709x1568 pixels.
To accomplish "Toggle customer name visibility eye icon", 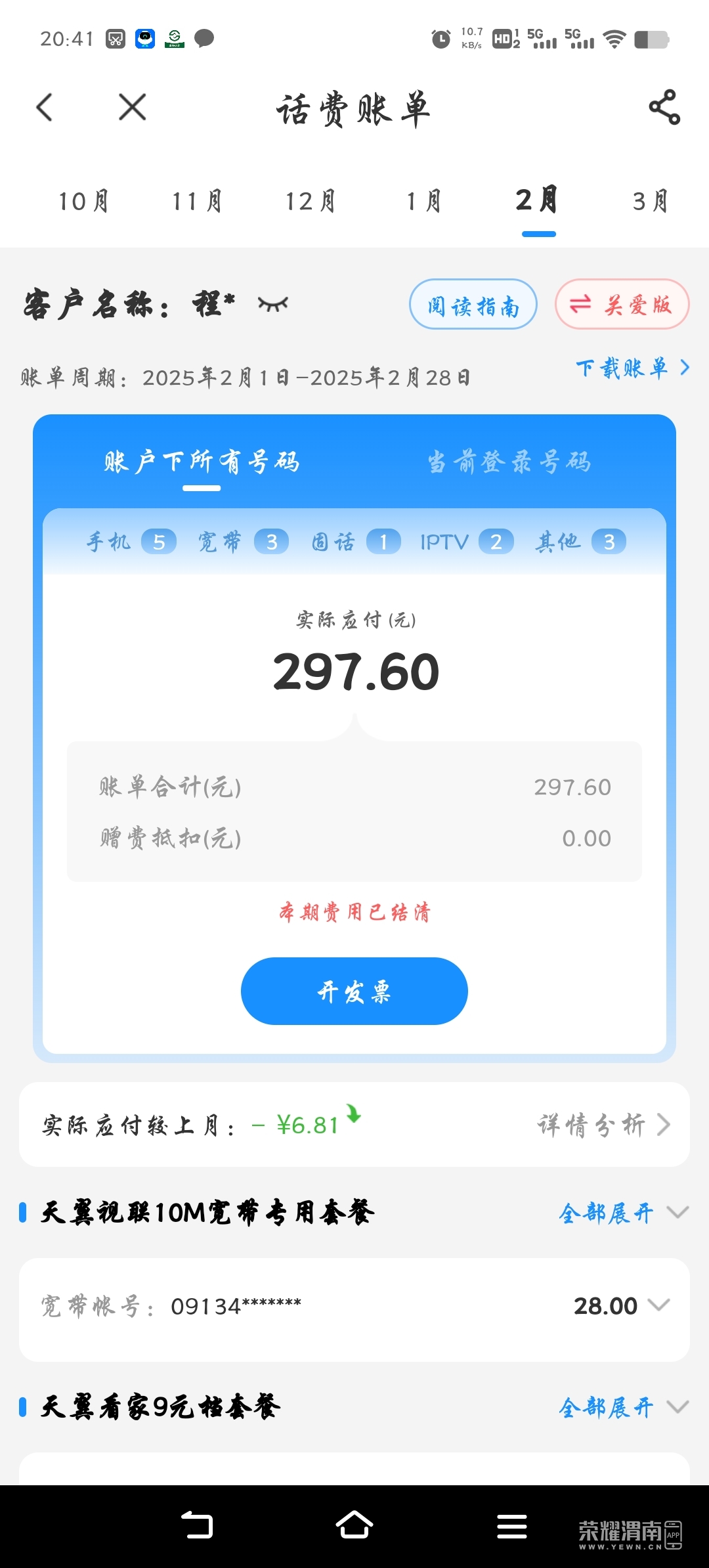I will 273,304.
